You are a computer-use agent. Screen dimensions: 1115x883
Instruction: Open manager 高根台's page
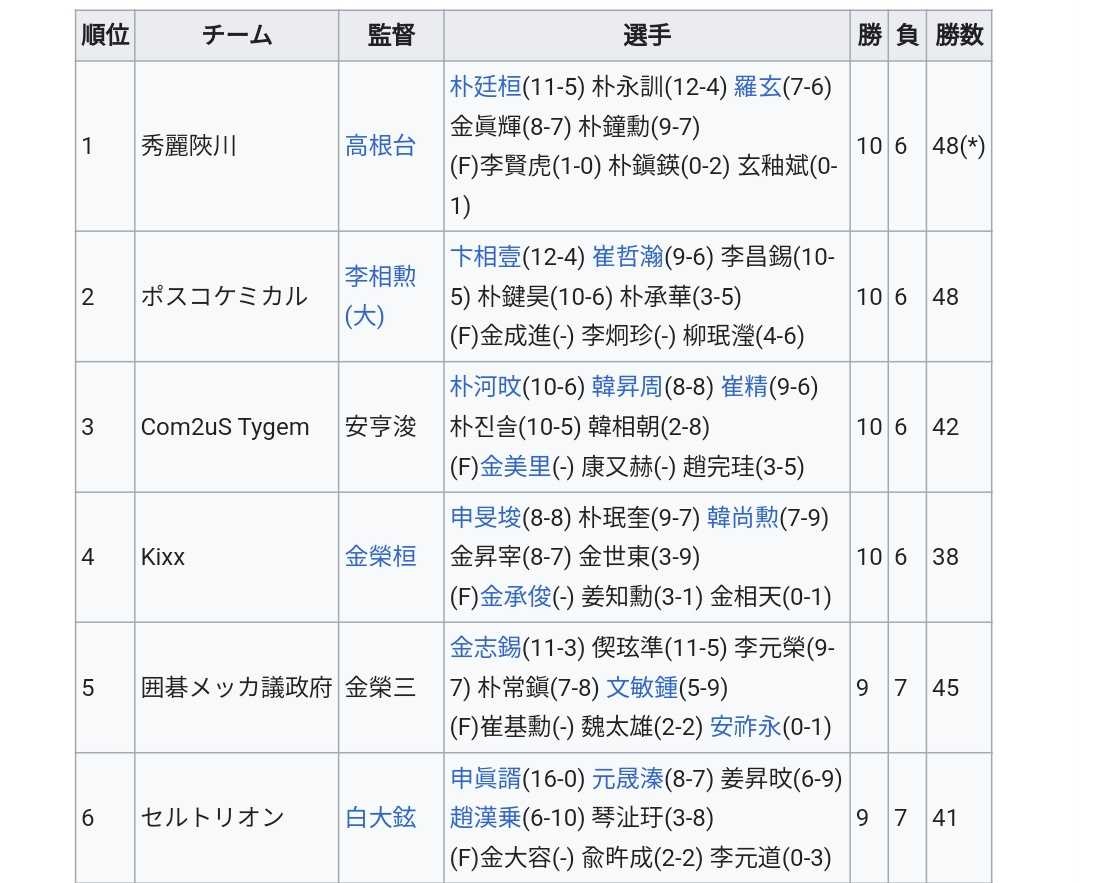tap(380, 147)
